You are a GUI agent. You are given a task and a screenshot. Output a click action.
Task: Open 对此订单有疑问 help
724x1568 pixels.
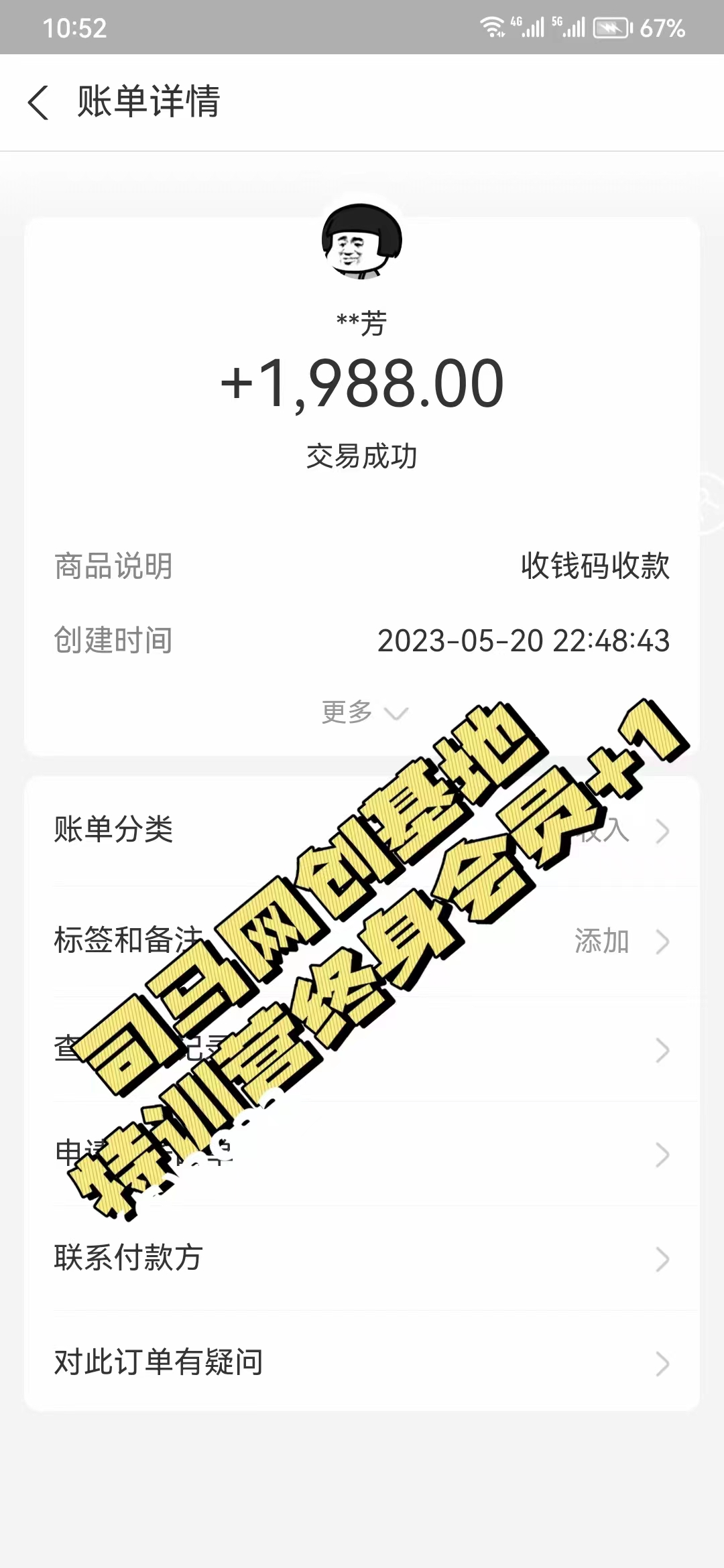362,1362
